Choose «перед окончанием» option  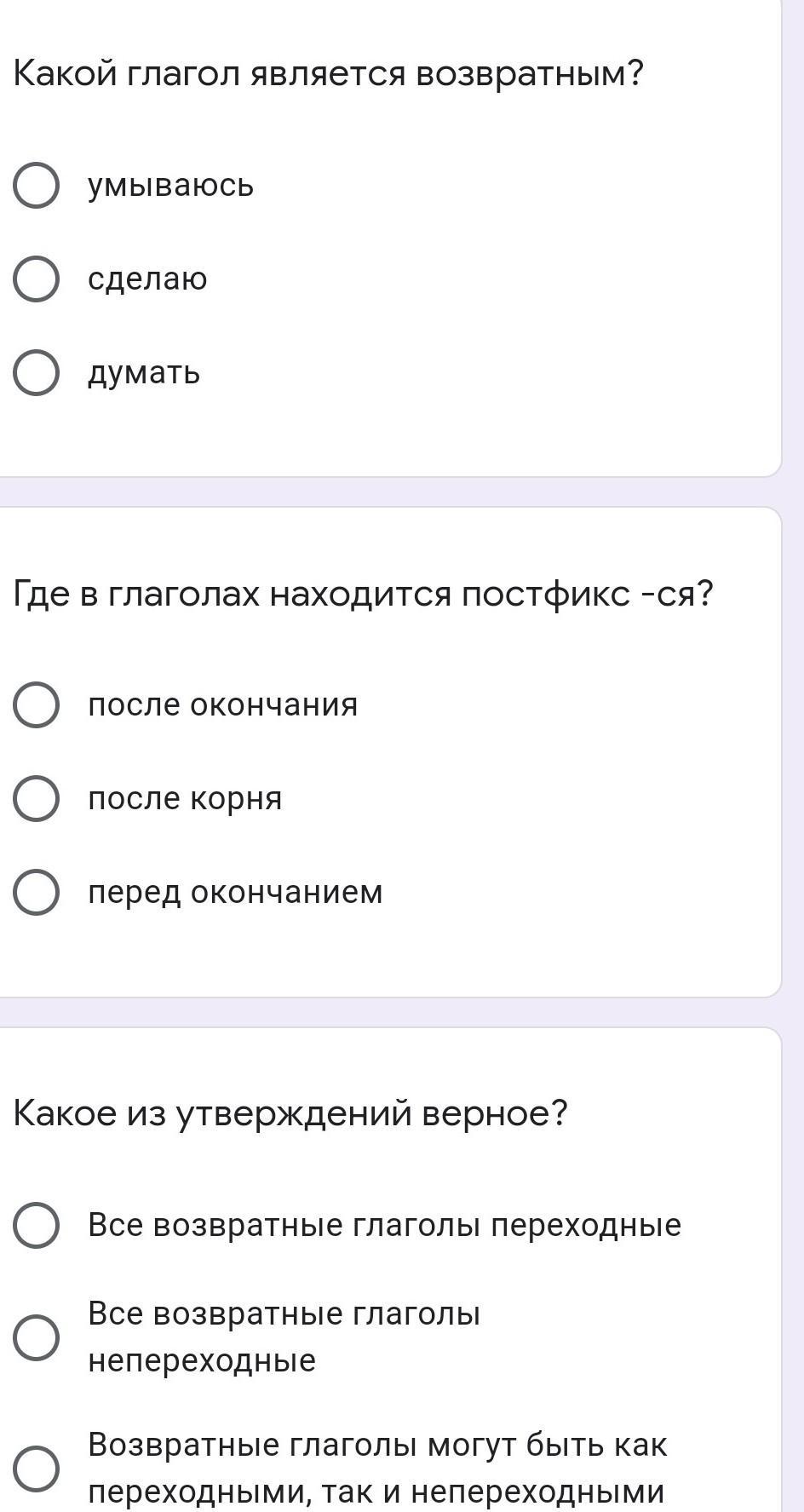36,893
